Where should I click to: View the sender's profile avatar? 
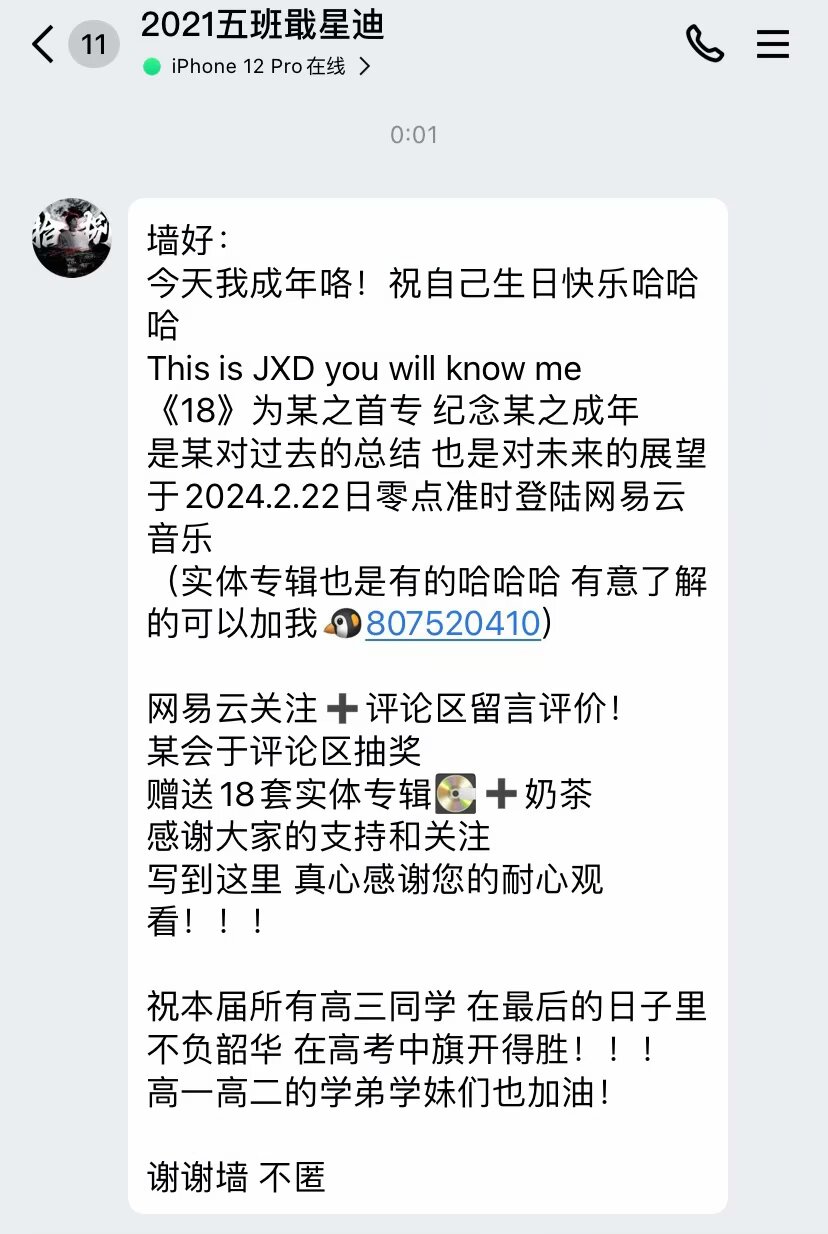pos(71,238)
